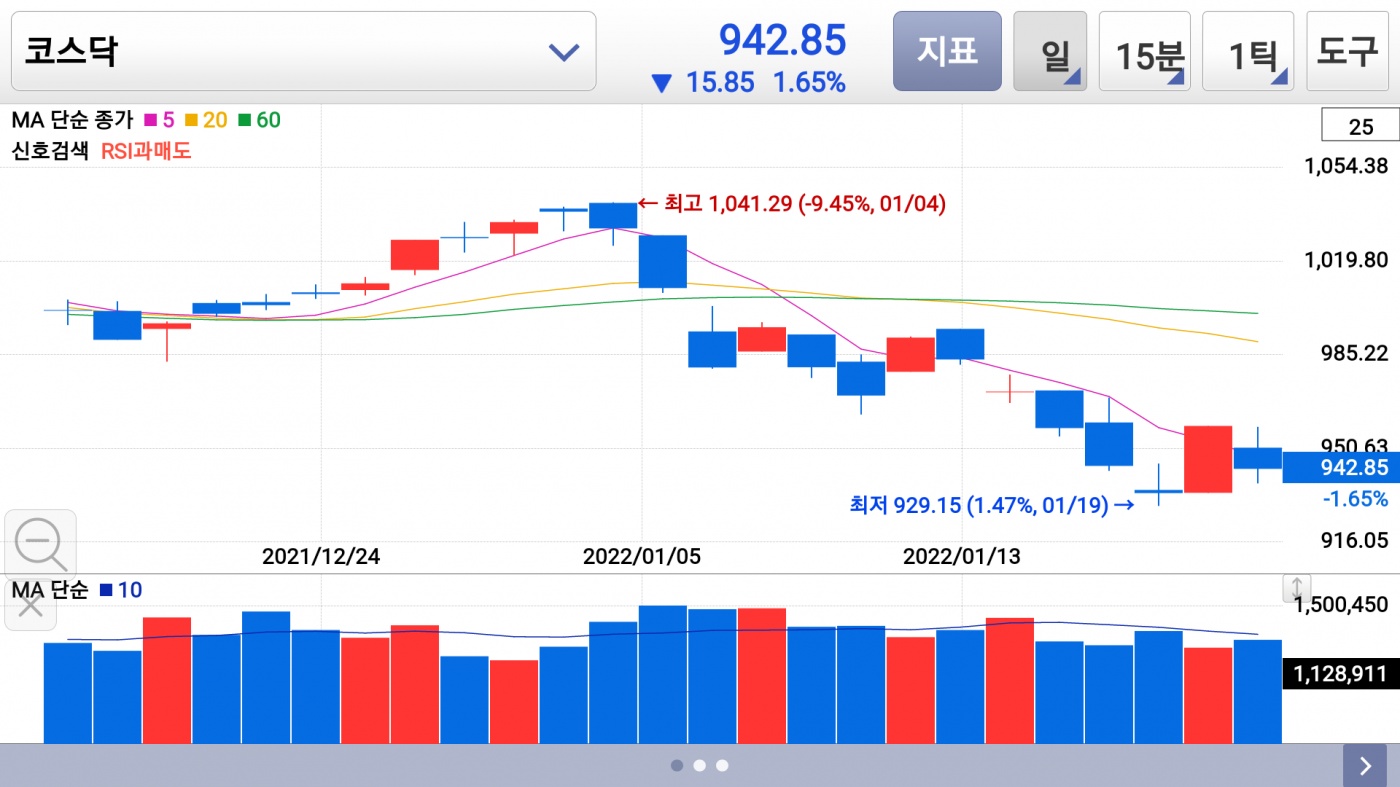This screenshot has width=1400, height=787.
Task: Zoom out the chart with magnifier icon
Action: point(40,544)
